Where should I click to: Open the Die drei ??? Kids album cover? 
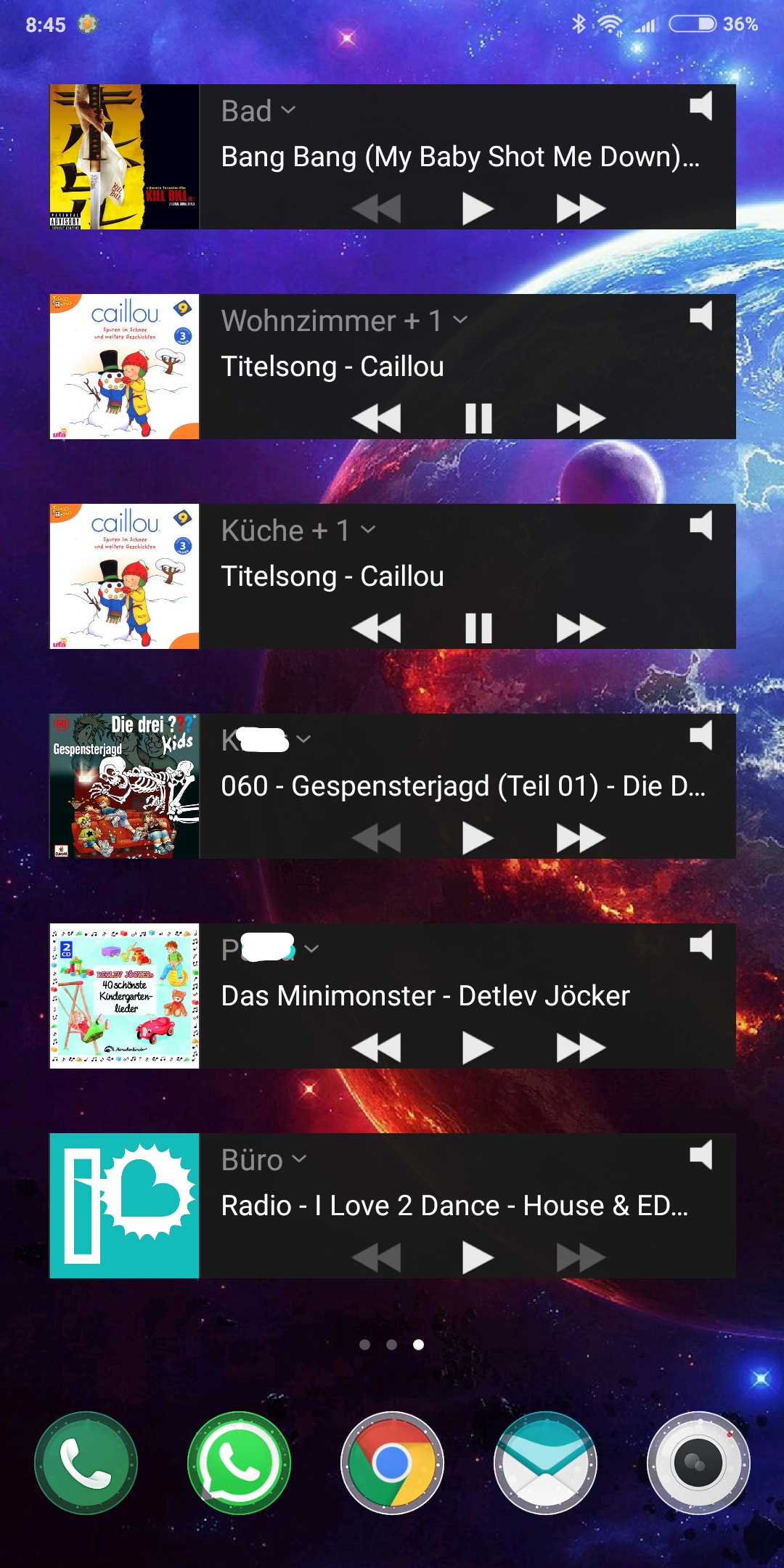point(124,786)
